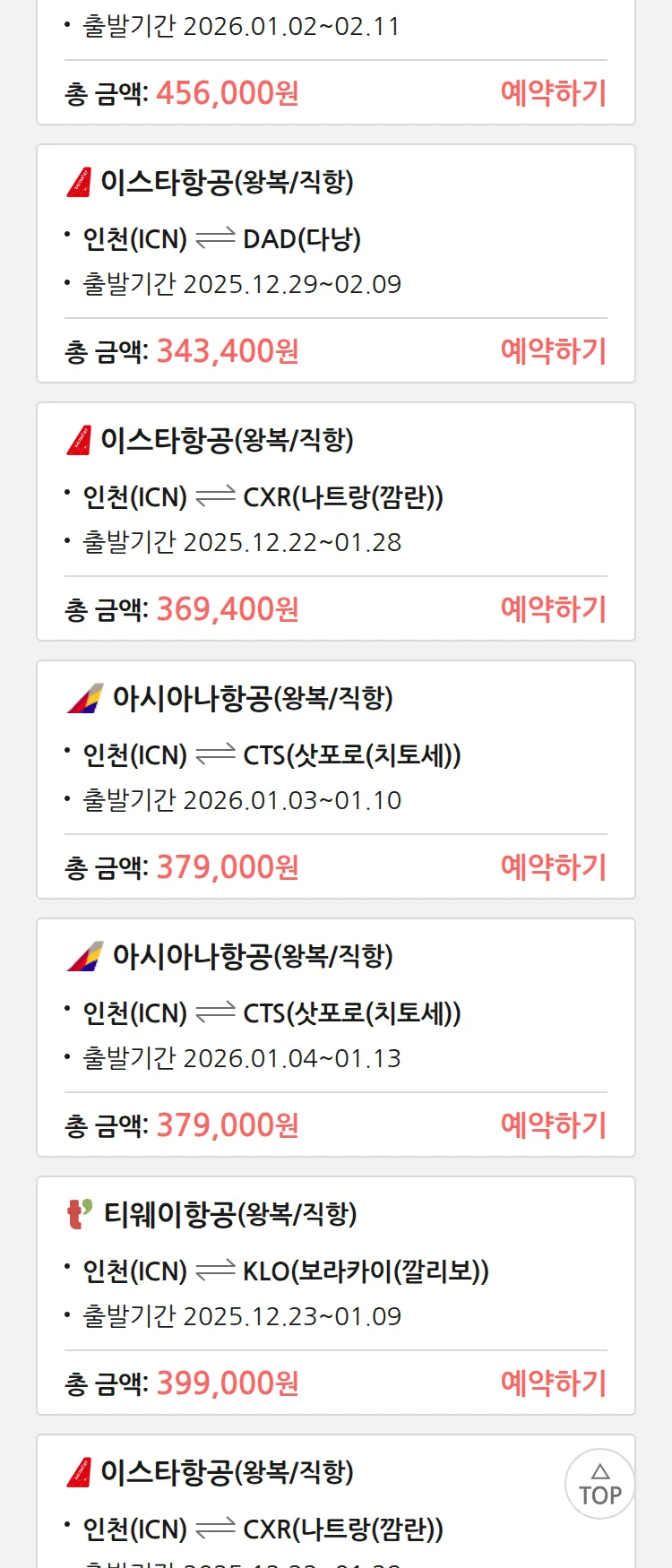Screen dimensions: 672x1568
Task: Book the 399,000원 T'way Boracay flight
Action: pyautogui.click(x=553, y=1383)
